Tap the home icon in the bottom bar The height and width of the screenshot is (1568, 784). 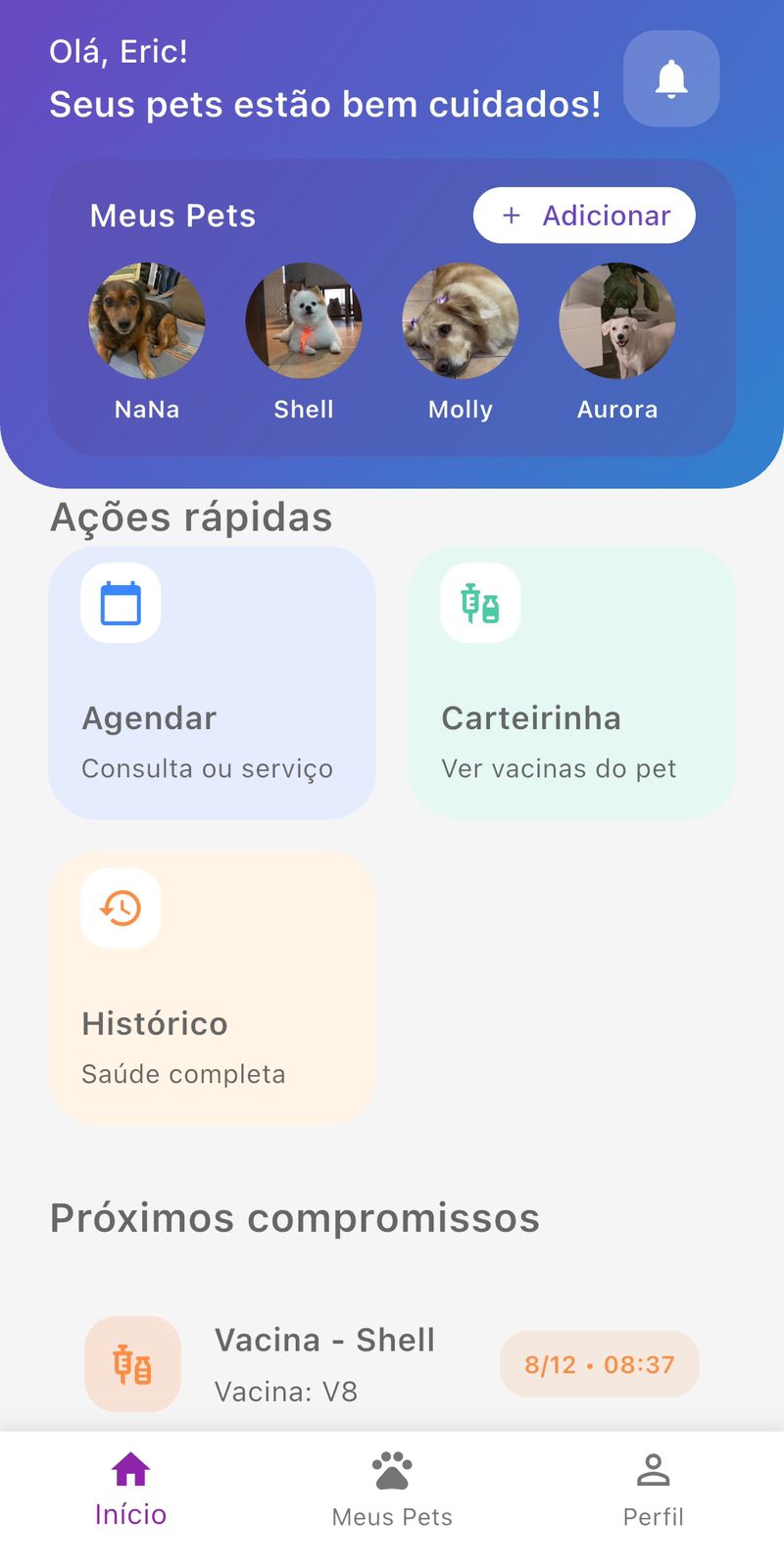point(132,1470)
